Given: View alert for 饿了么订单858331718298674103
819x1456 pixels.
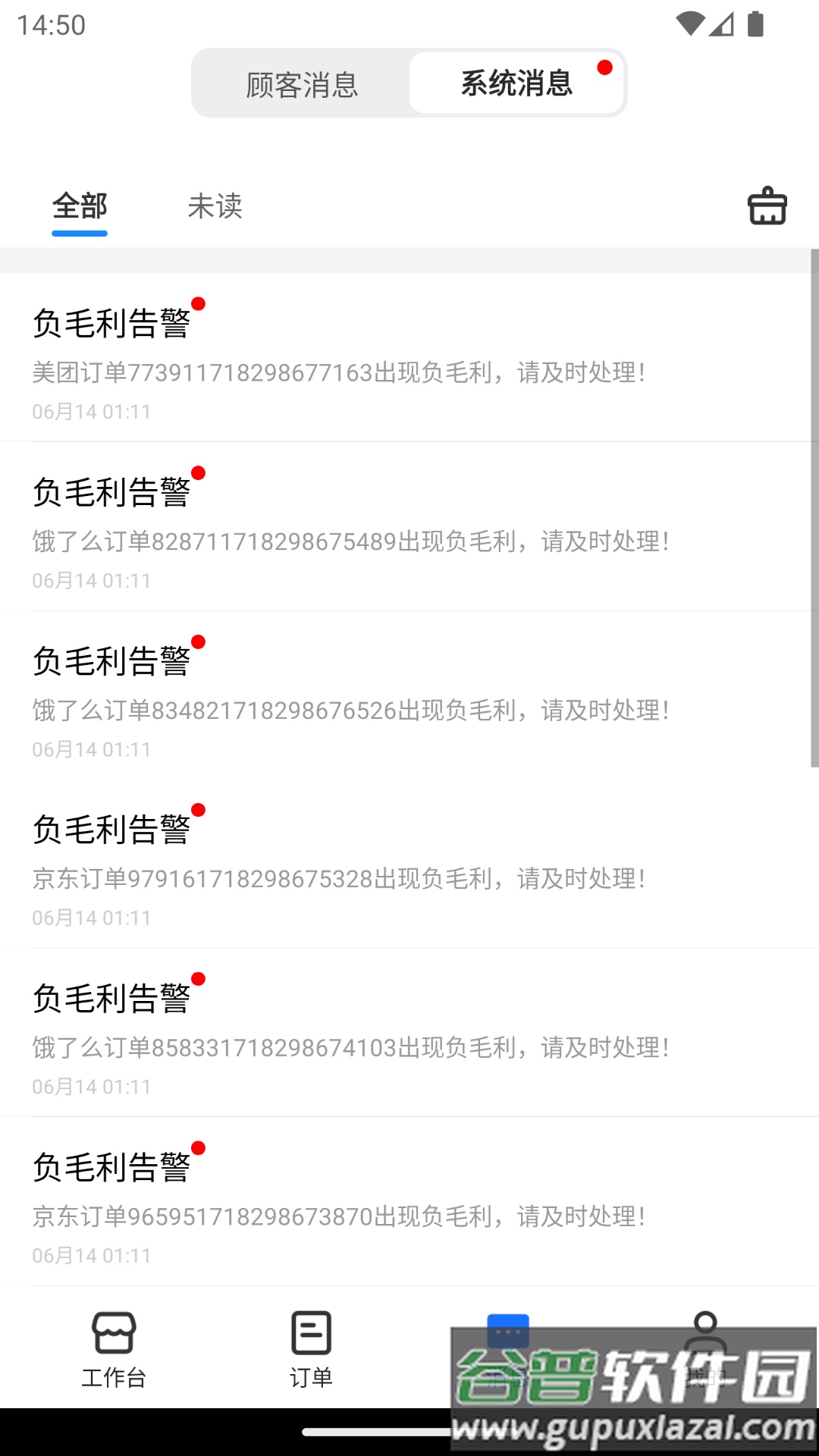Looking at the screenshot, I should (x=409, y=1034).
